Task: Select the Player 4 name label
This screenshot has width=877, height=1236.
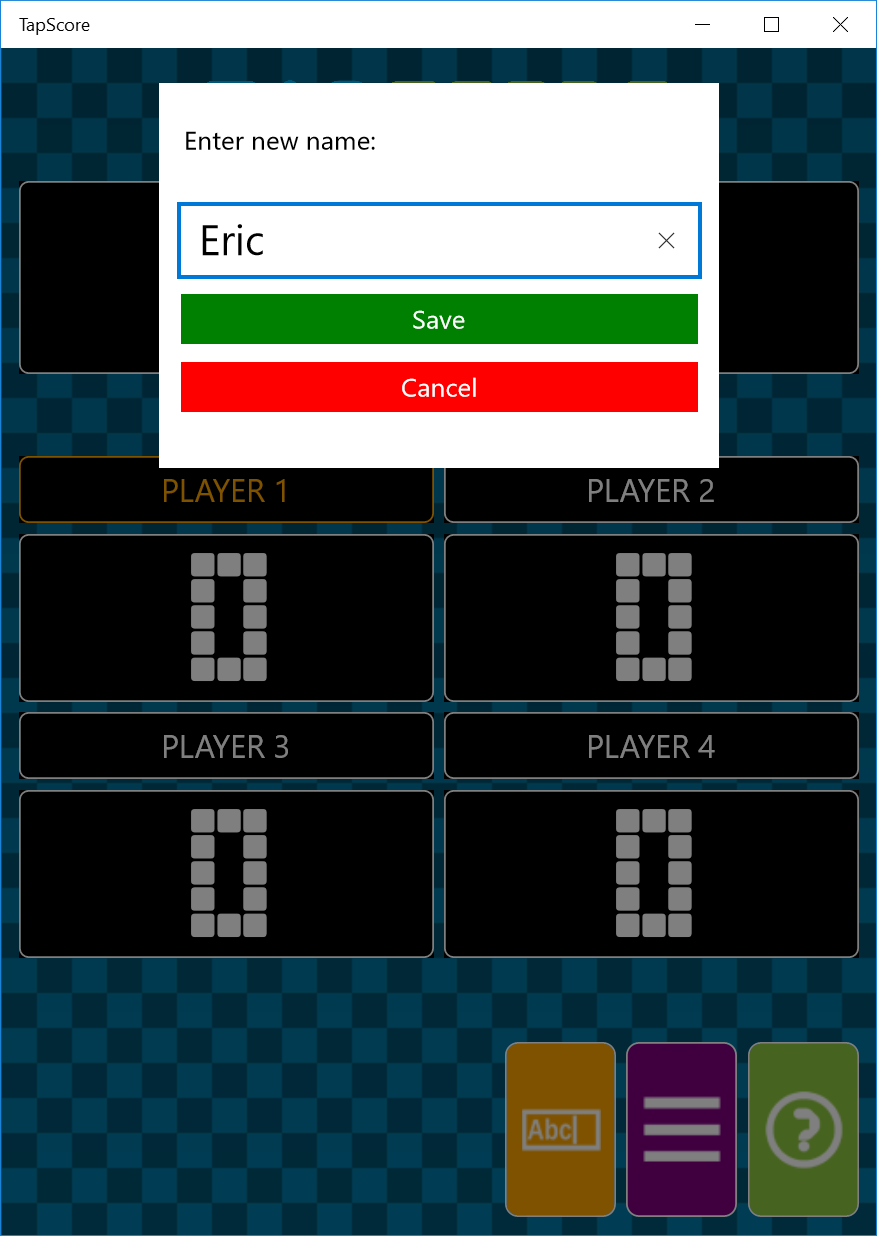Action: (x=651, y=746)
